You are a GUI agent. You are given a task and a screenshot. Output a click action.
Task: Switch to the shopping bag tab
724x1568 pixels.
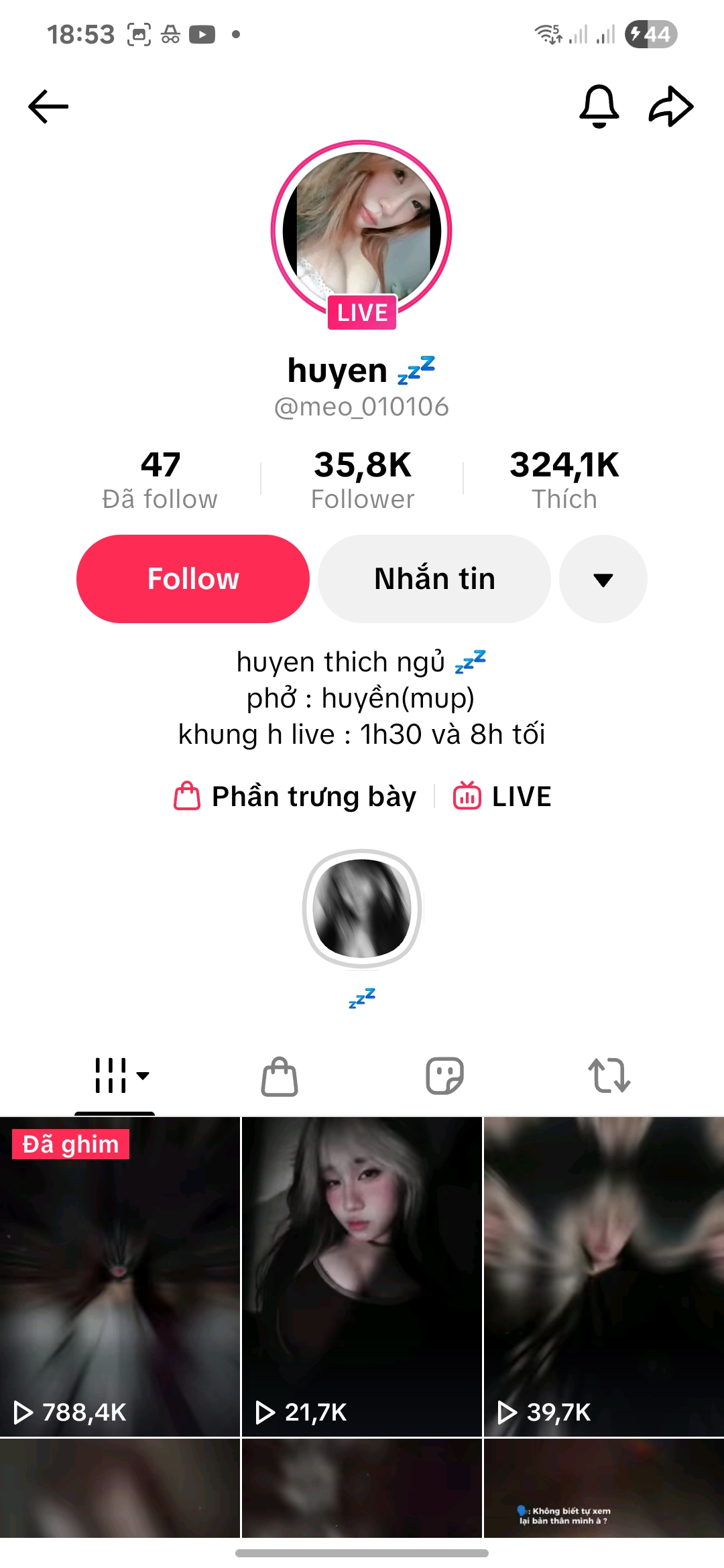click(x=280, y=1075)
